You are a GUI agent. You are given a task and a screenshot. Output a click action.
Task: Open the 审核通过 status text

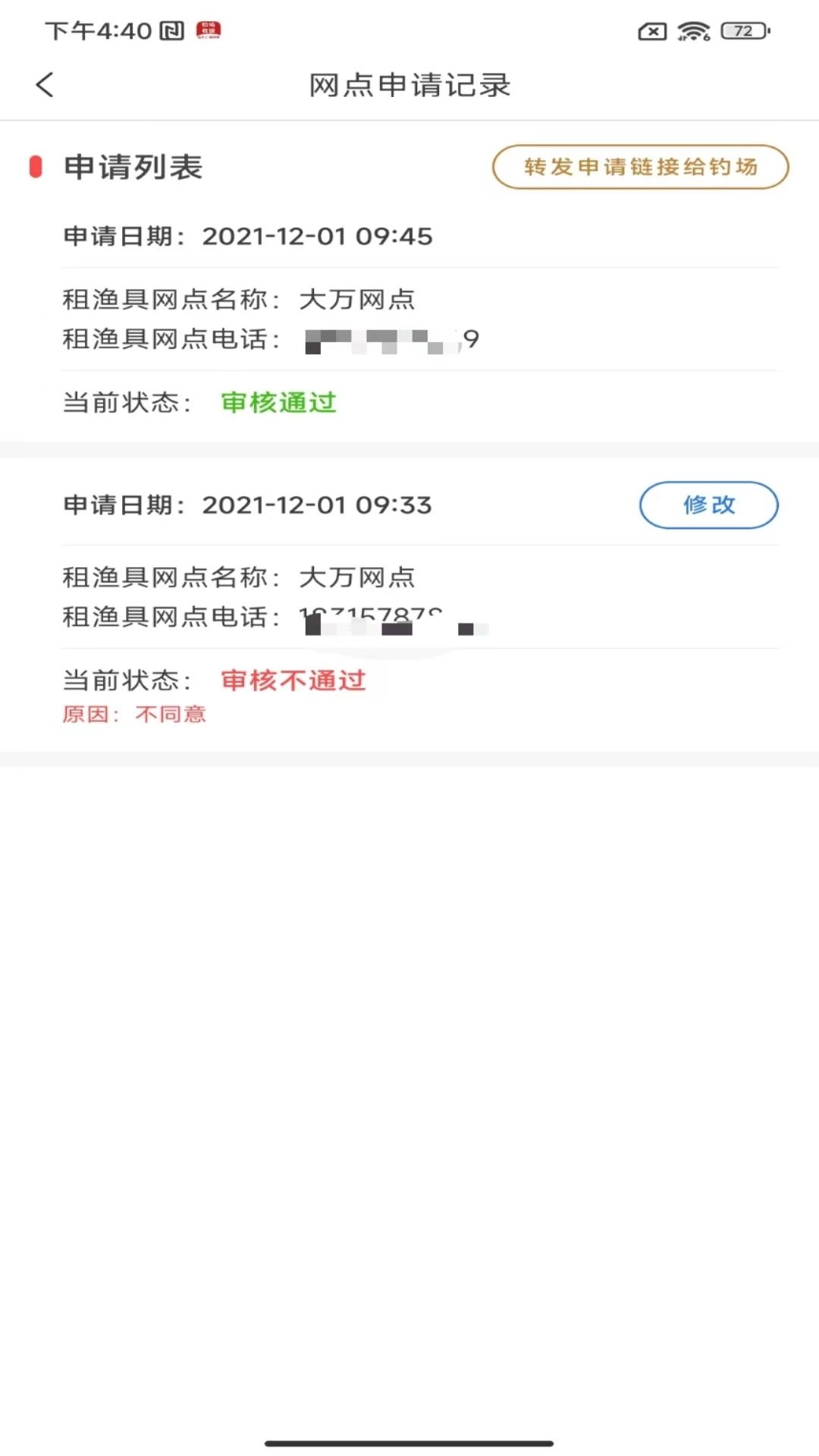point(278,403)
